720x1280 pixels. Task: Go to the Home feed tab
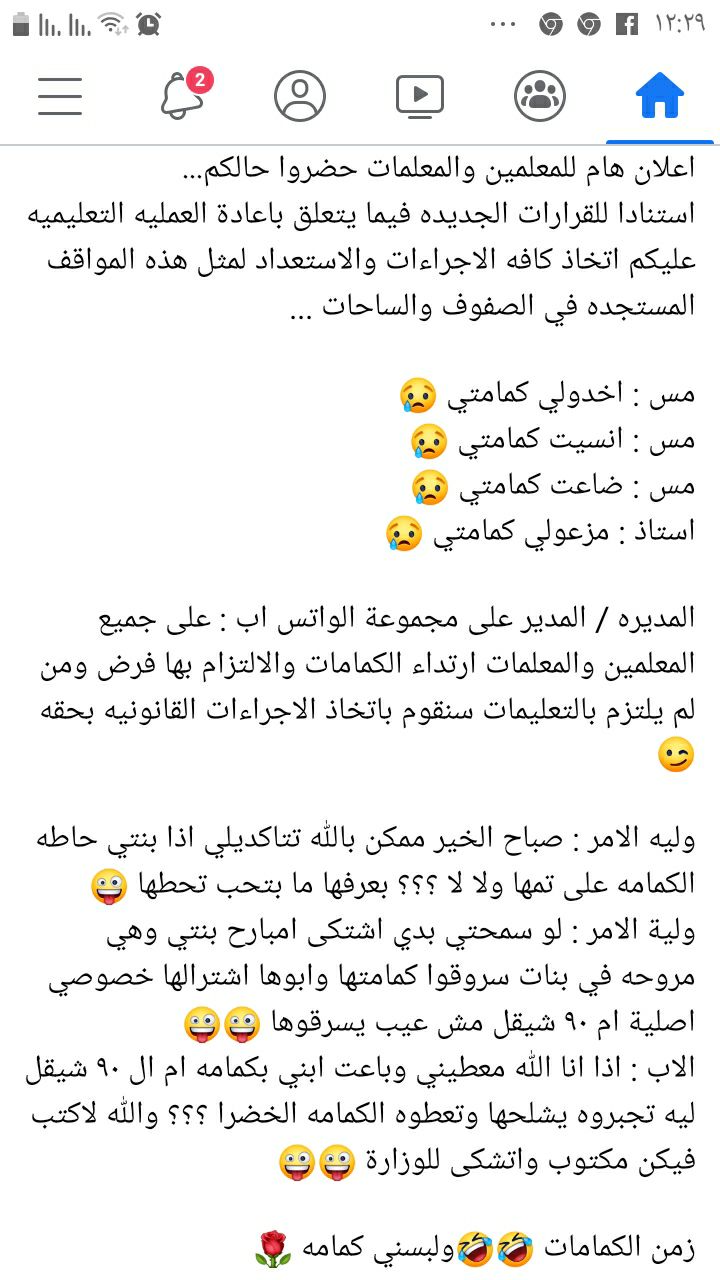tap(660, 96)
